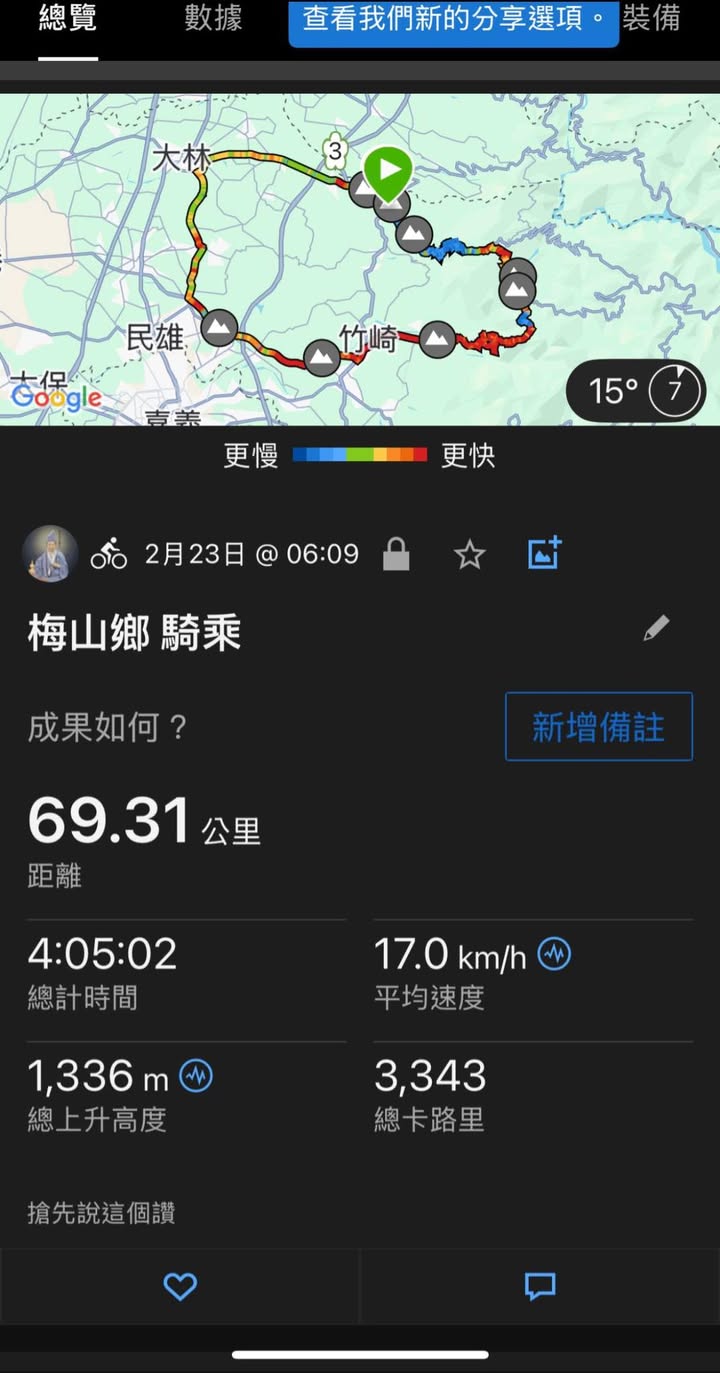
Task: Mark activity as favorite with star
Action: (x=469, y=554)
